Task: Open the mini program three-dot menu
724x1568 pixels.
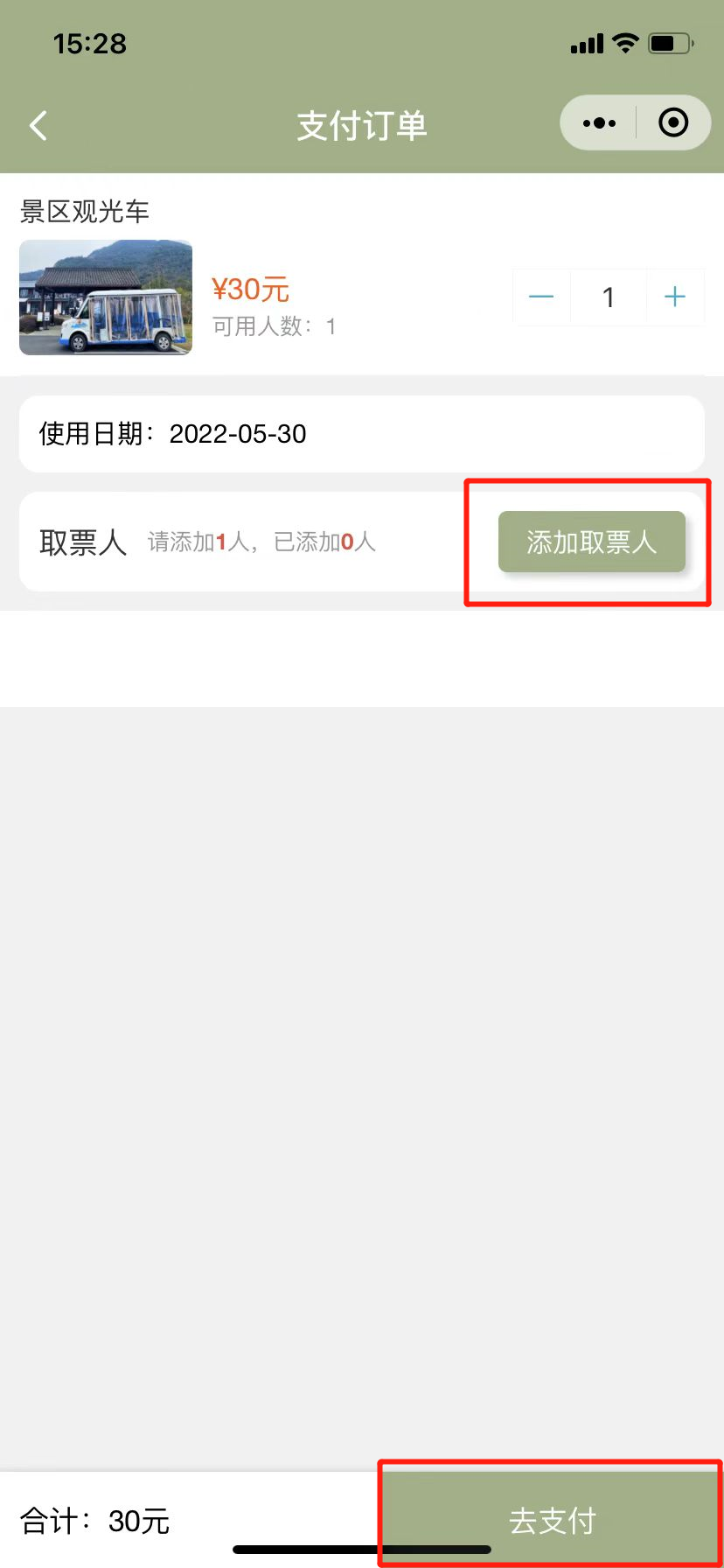Action: coord(599,123)
